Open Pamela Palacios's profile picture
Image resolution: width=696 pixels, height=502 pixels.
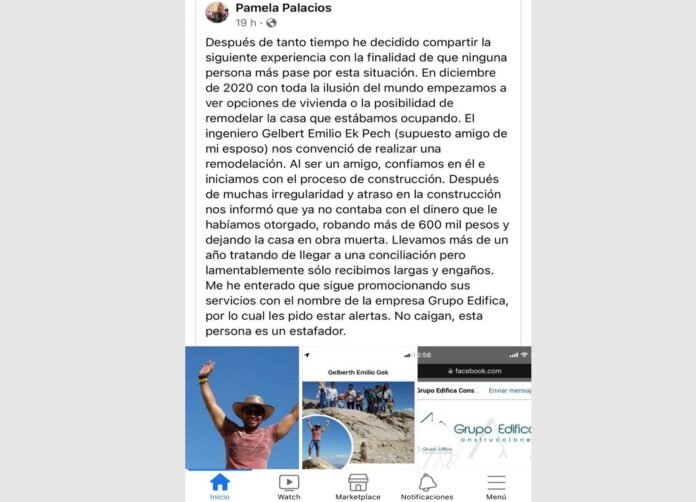(x=217, y=13)
